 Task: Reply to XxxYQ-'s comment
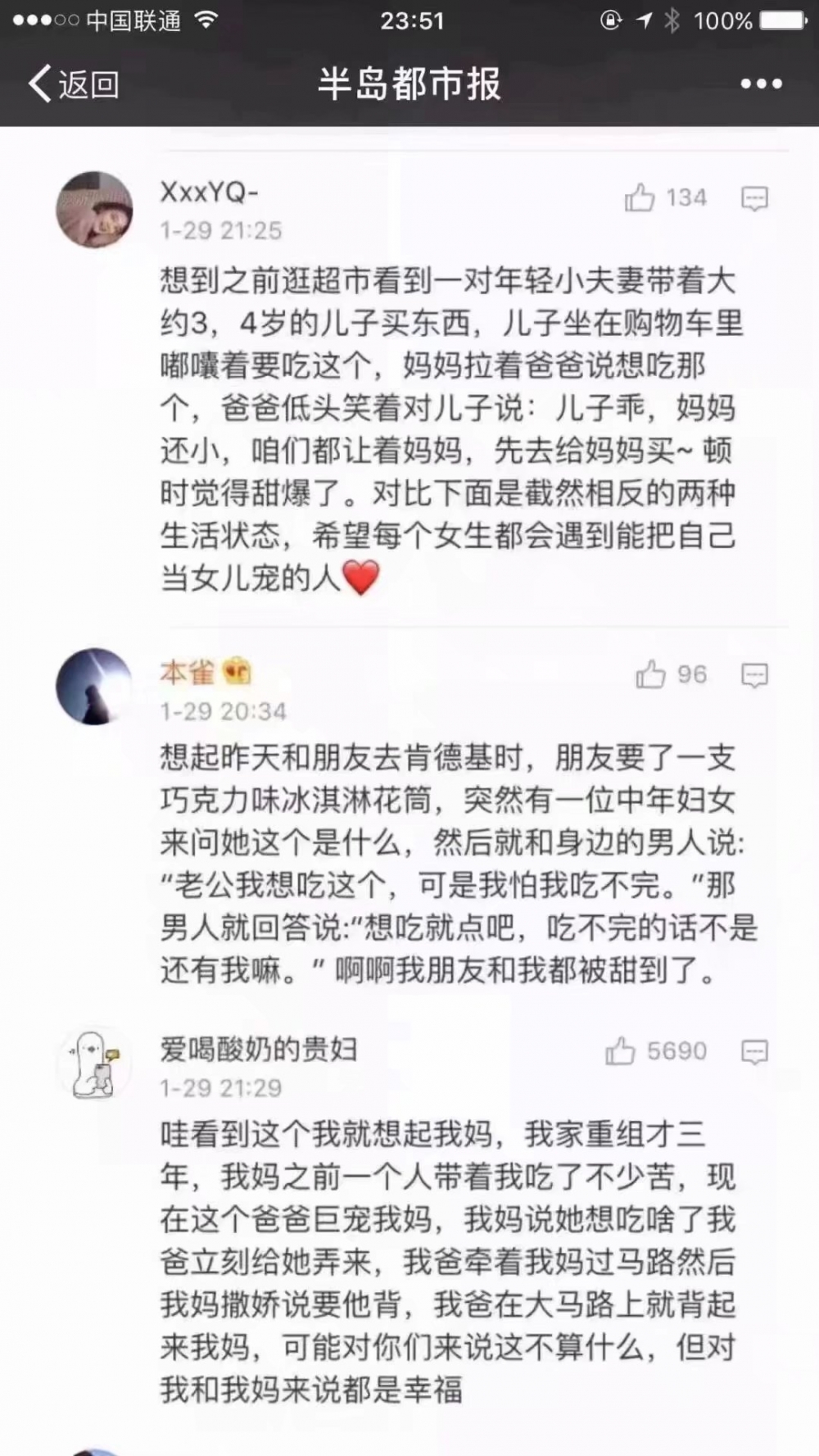(754, 198)
